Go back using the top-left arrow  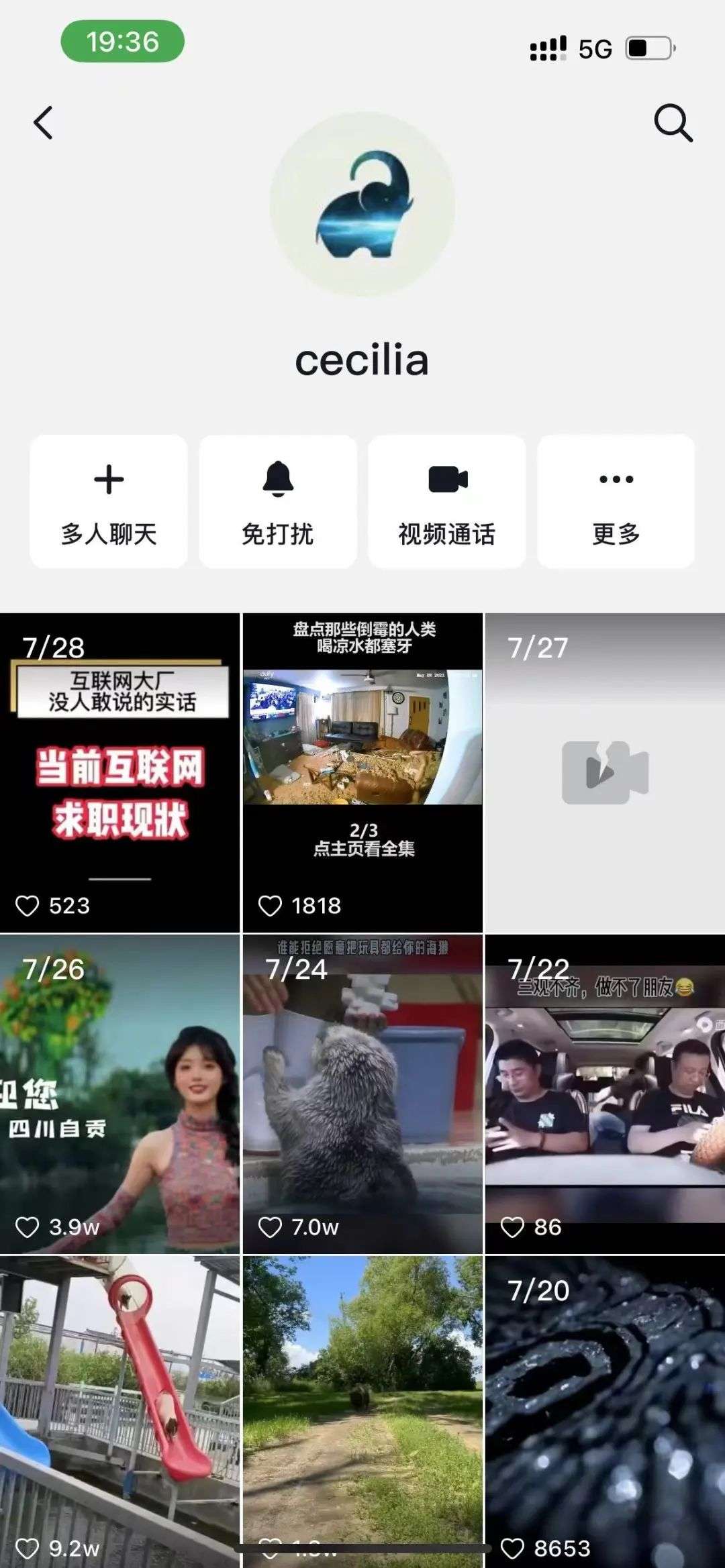[x=43, y=123]
